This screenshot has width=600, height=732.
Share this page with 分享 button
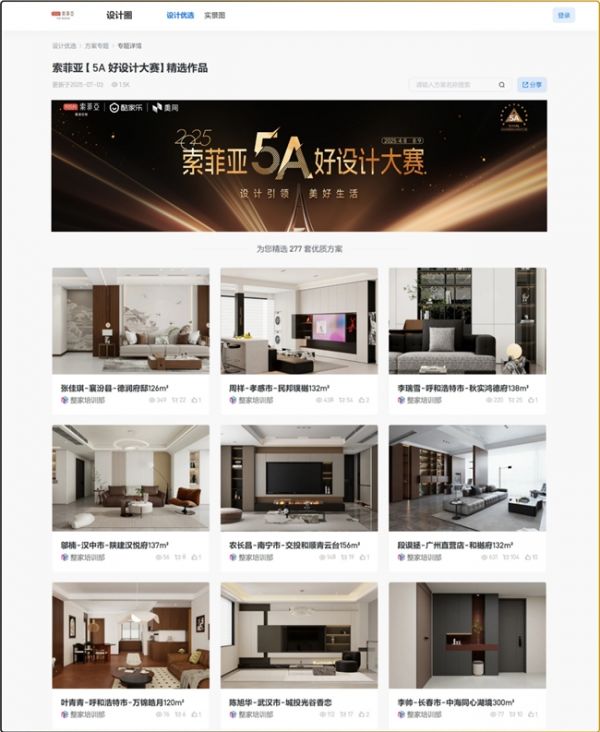coord(532,85)
